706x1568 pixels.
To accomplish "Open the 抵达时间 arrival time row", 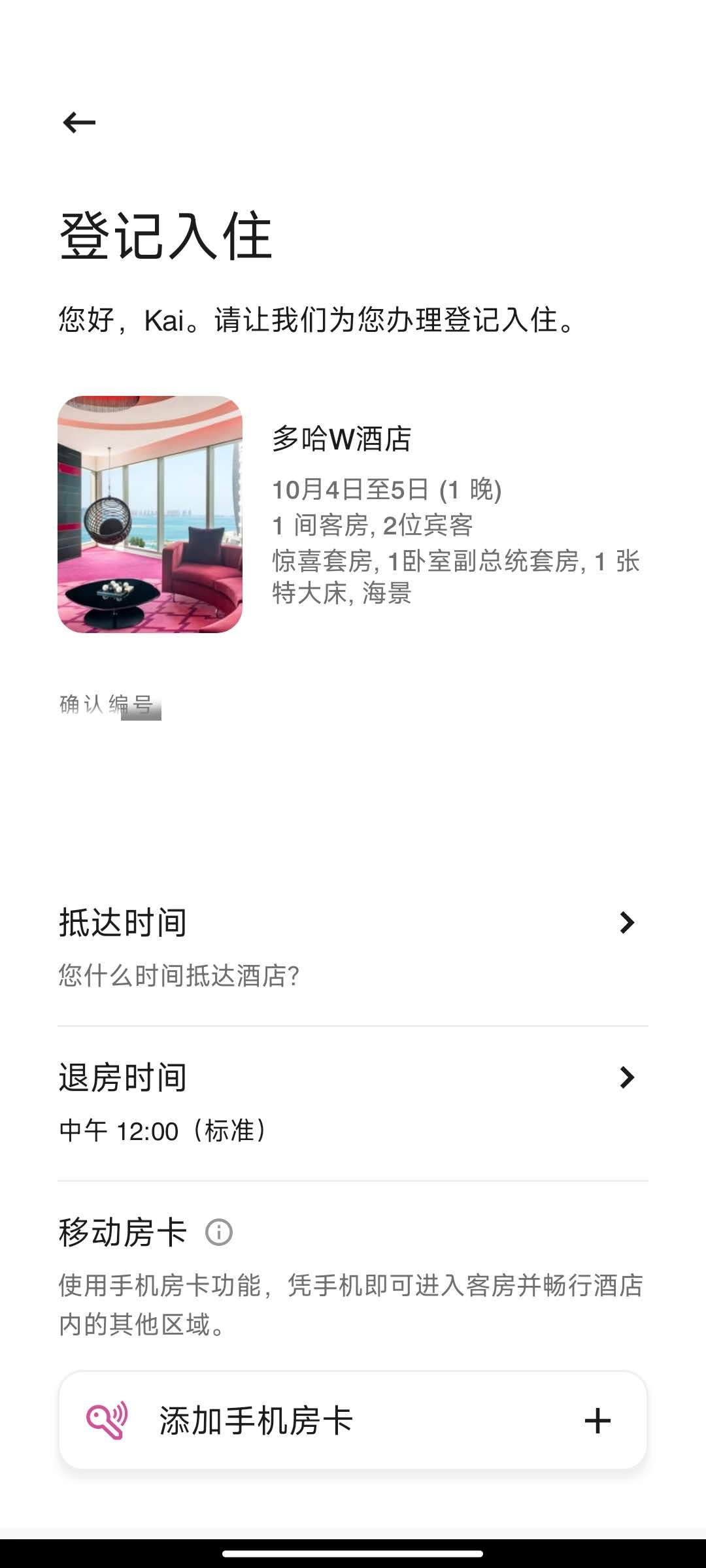I will click(x=353, y=946).
